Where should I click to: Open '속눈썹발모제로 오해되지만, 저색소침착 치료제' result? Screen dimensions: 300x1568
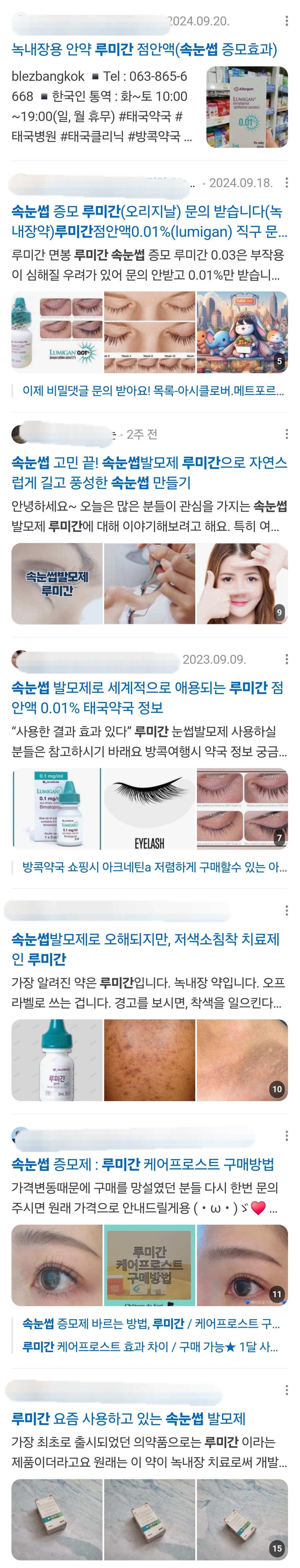tap(145, 949)
